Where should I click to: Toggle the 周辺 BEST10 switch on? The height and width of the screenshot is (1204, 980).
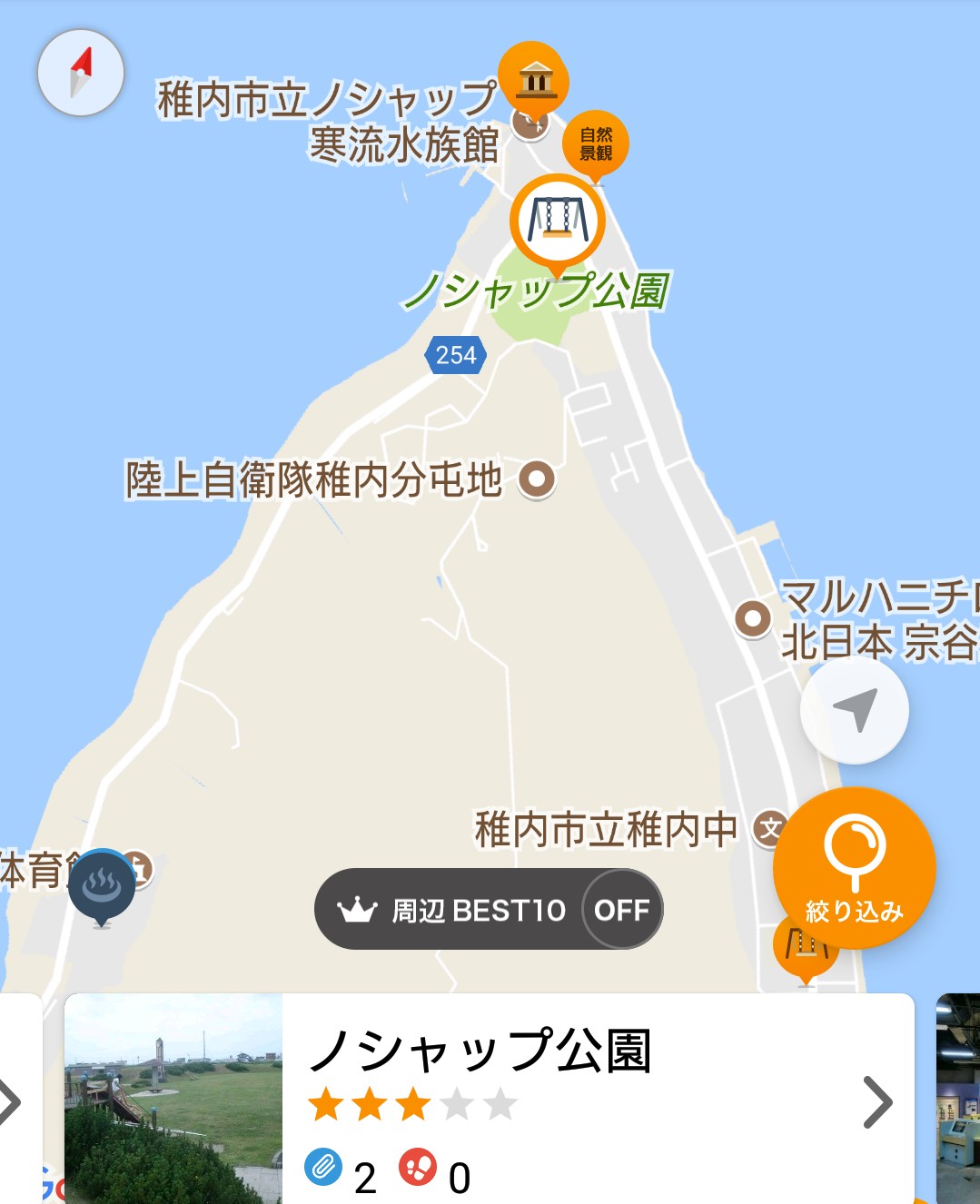click(x=621, y=910)
